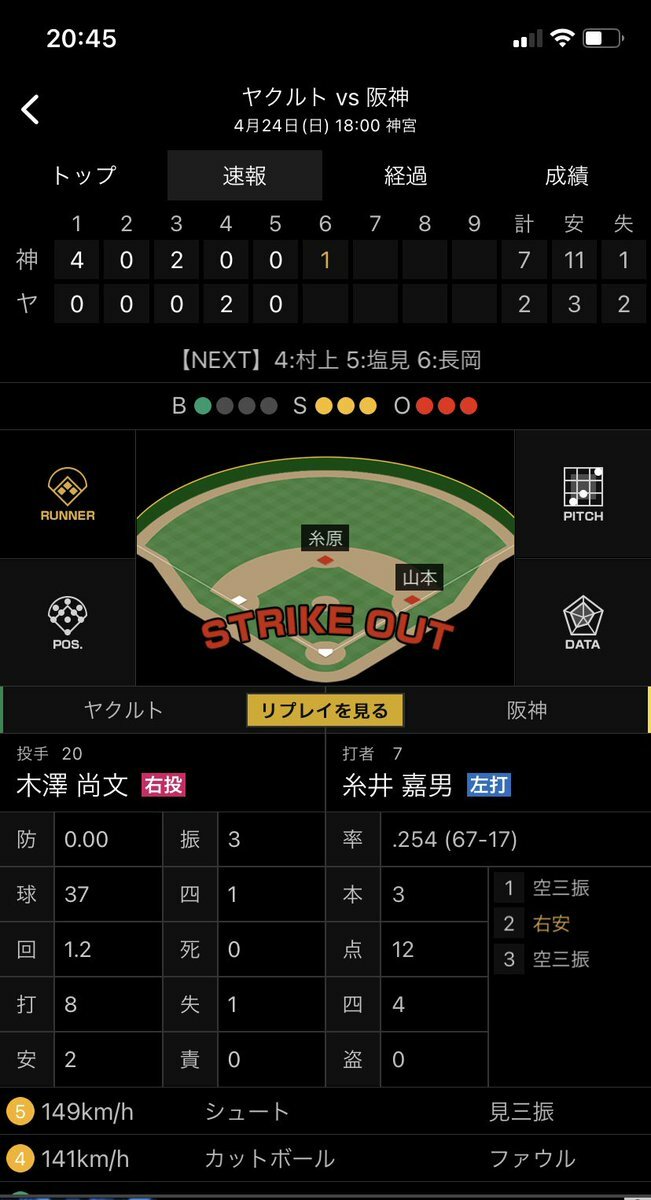651x1200 pixels.
Task: Open the 経過 tab
Action: [406, 176]
